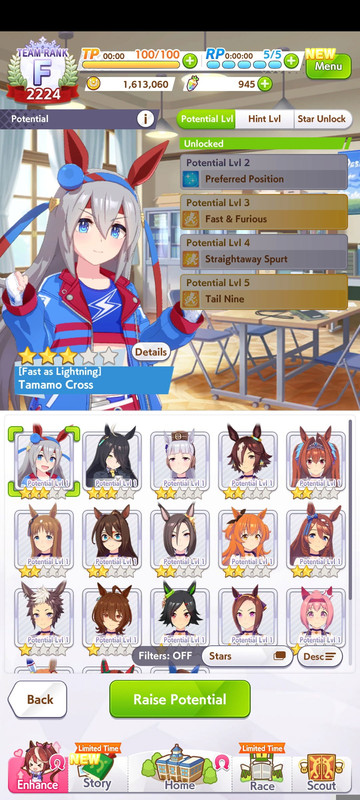
Task: Add RP with the plus icon
Action: [x=291, y=61]
